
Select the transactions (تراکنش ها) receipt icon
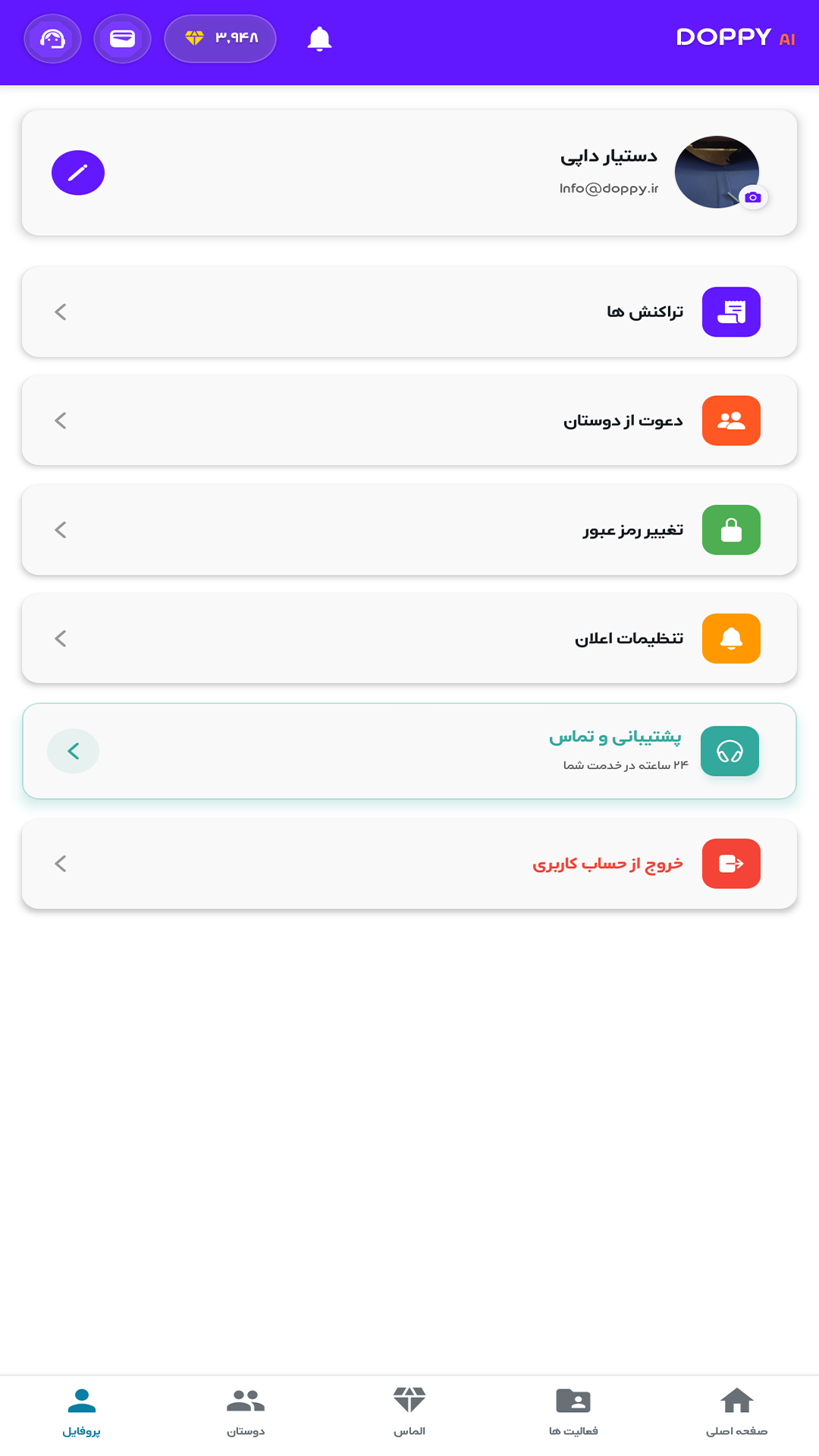(730, 311)
